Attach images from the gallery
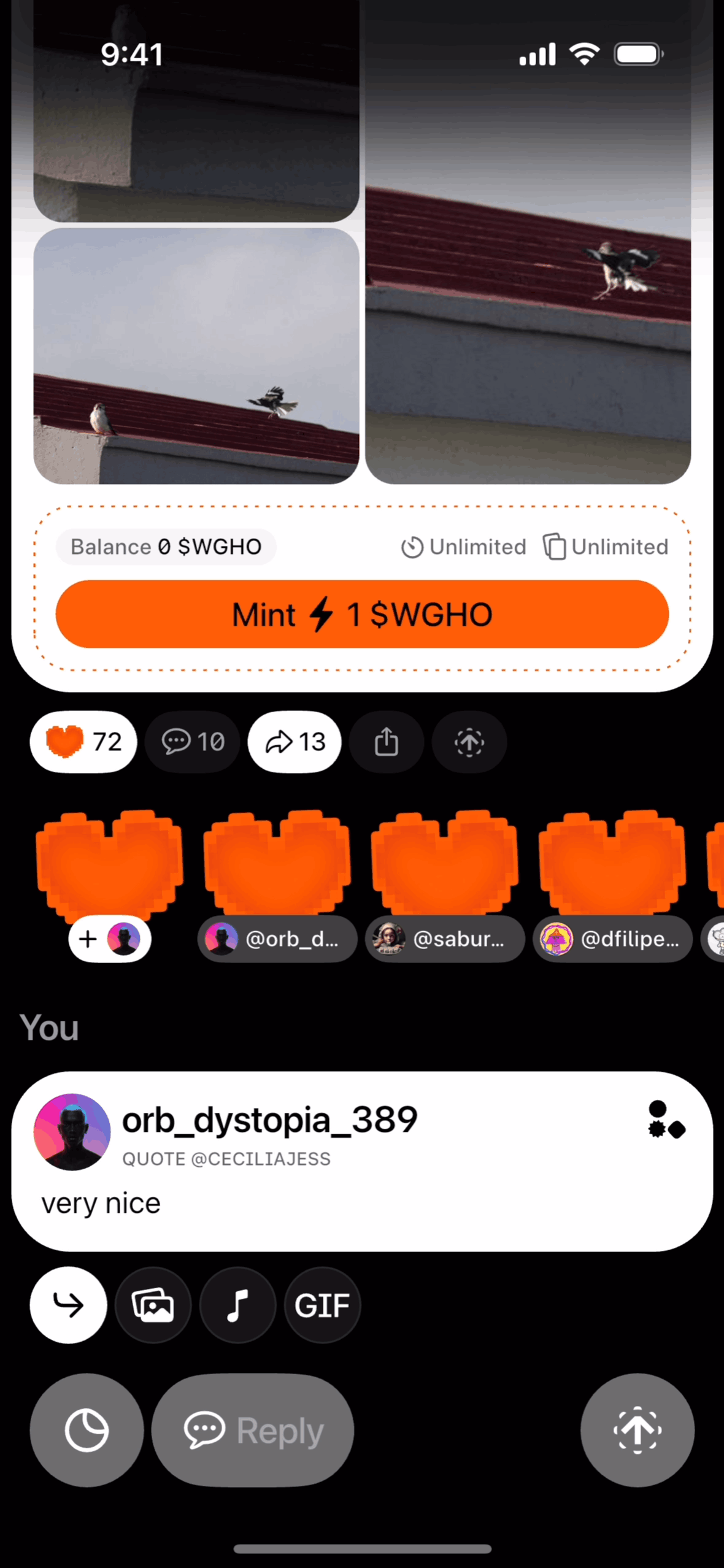This screenshot has width=724, height=1568. click(153, 1305)
